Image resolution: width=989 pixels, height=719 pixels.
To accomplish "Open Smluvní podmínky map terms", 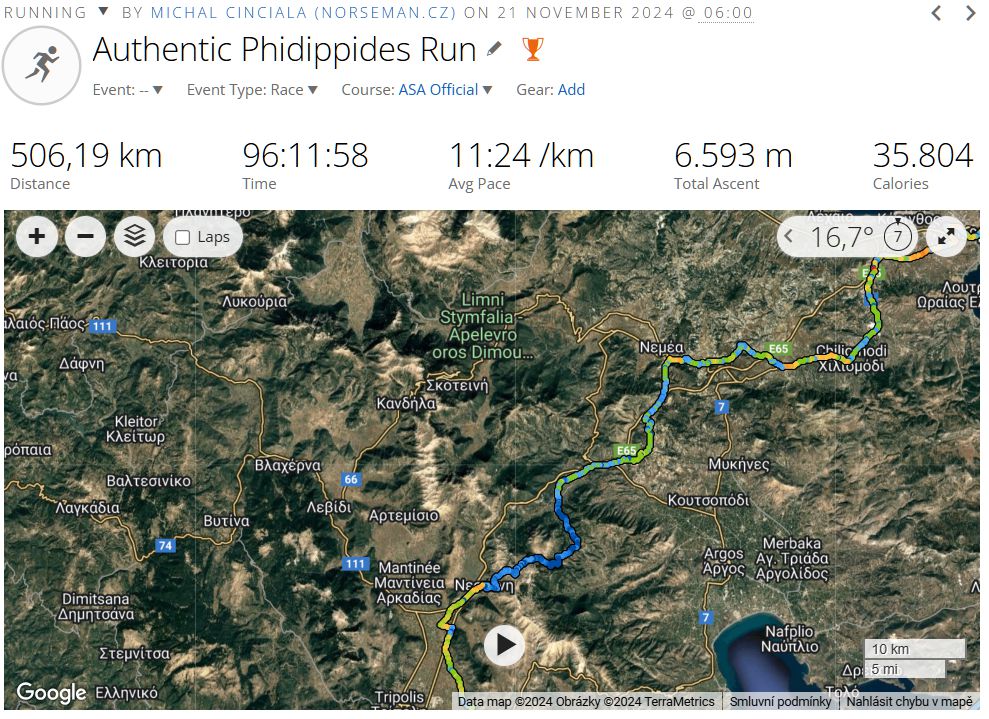I will [x=780, y=702].
